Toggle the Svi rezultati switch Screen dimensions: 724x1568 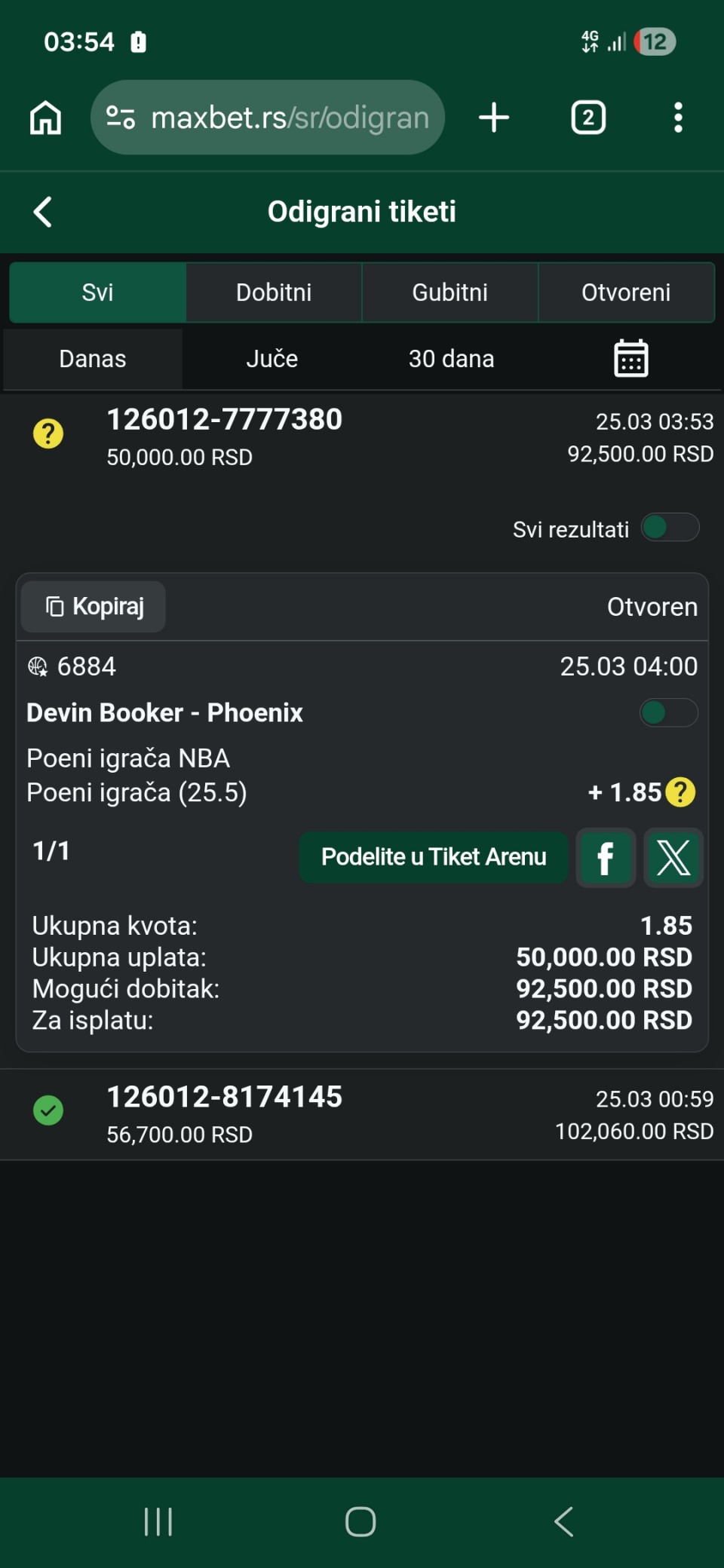click(x=670, y=528)
